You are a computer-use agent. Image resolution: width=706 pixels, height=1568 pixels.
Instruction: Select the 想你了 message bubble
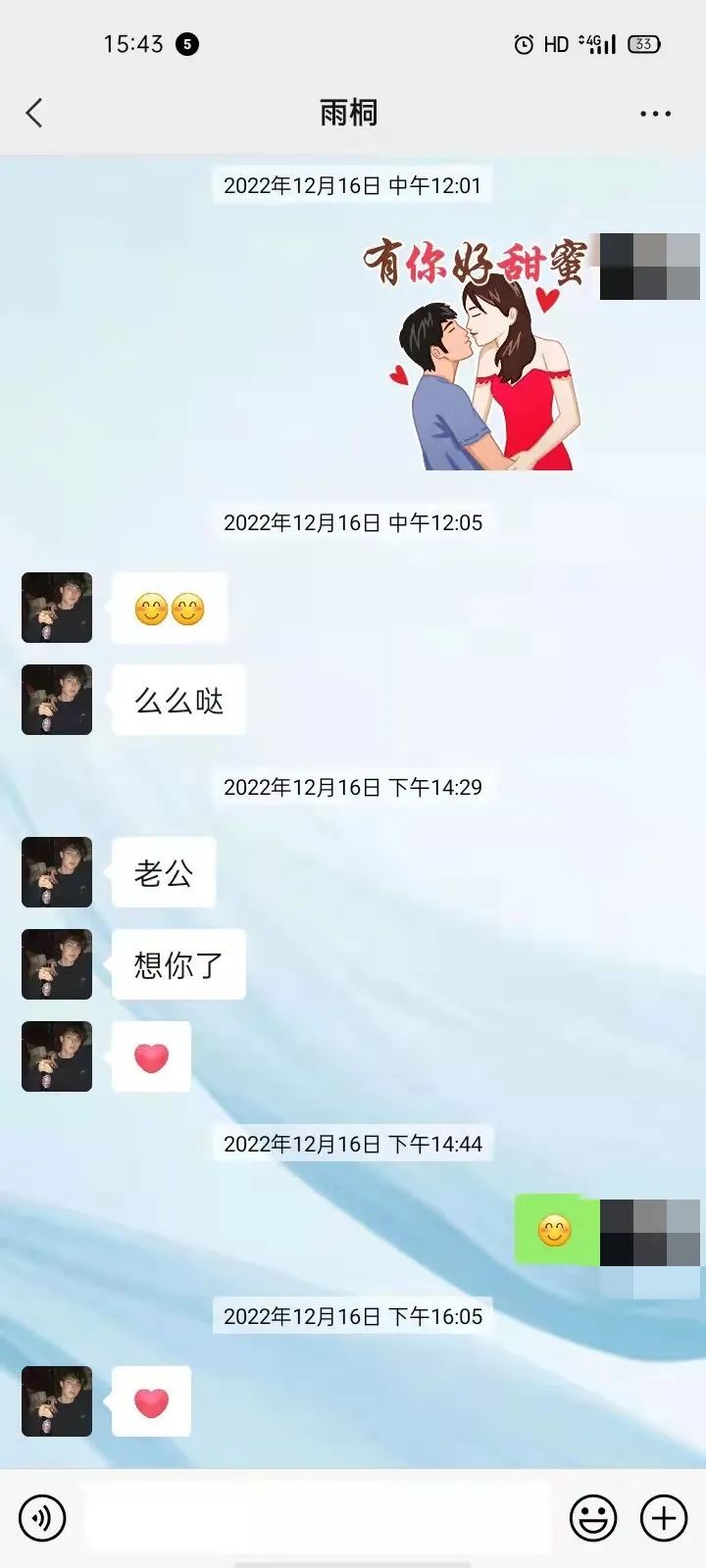pyautogui.click(x=177, y=964)
